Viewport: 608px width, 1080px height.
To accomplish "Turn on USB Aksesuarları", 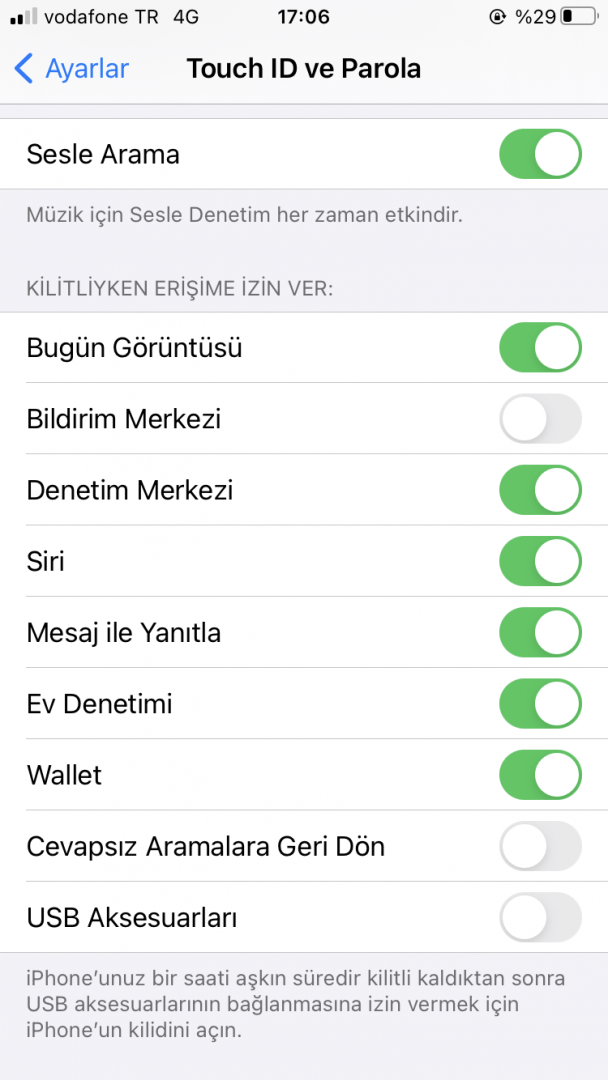I will [x=540, y=918].
